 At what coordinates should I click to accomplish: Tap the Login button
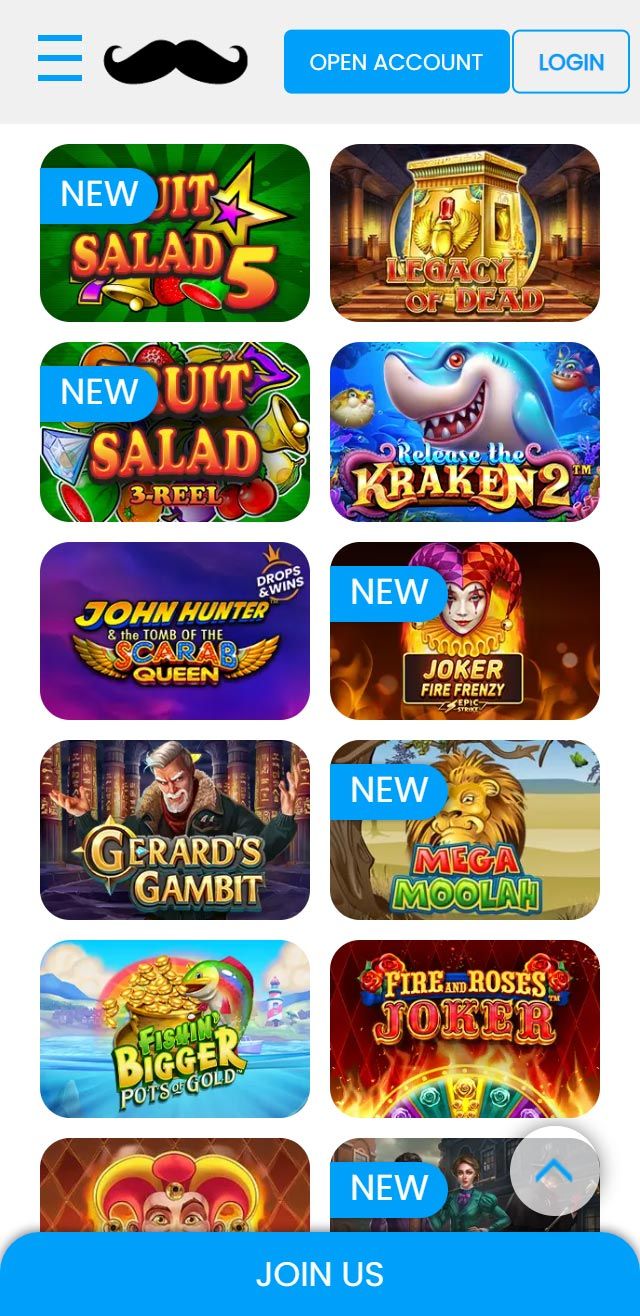pos(571,62)
